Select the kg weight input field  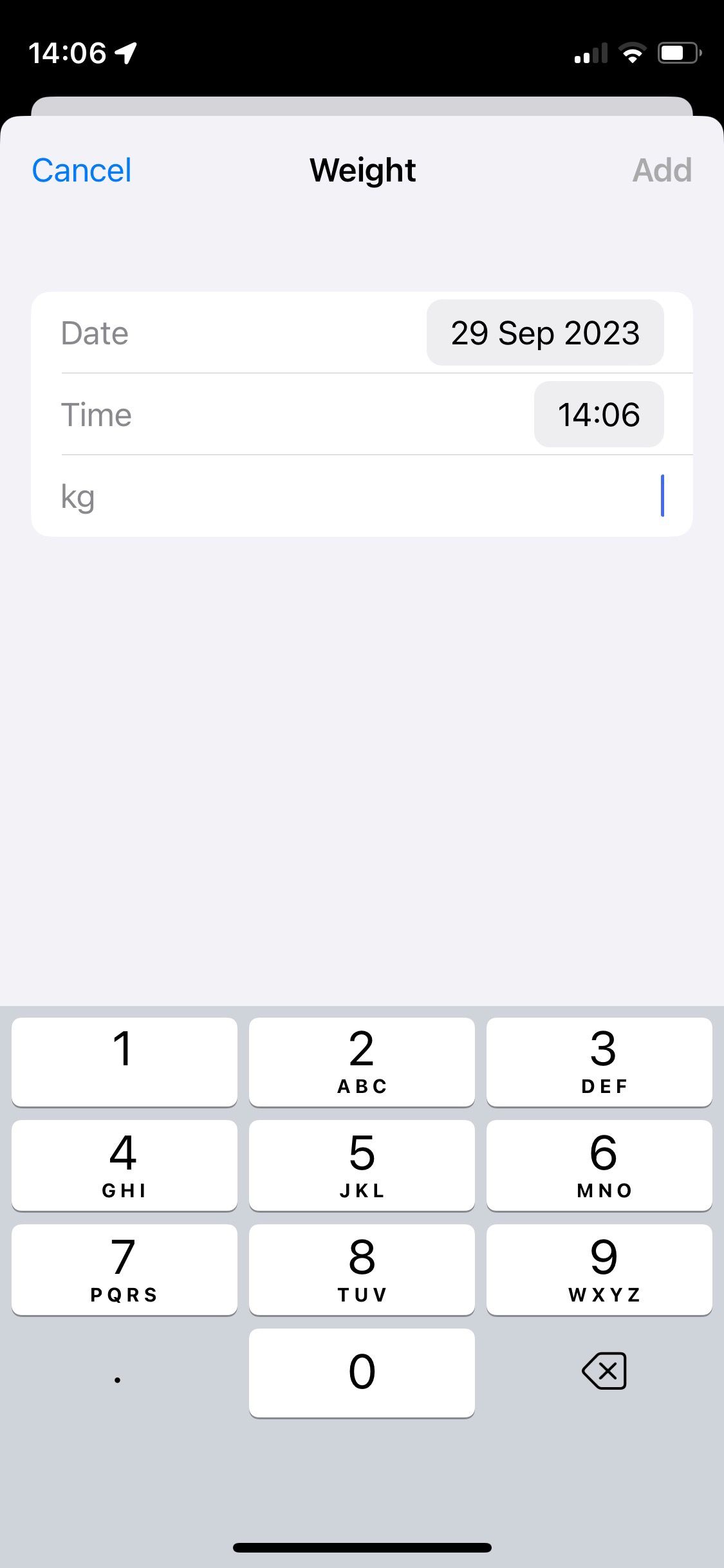(362, 496)
